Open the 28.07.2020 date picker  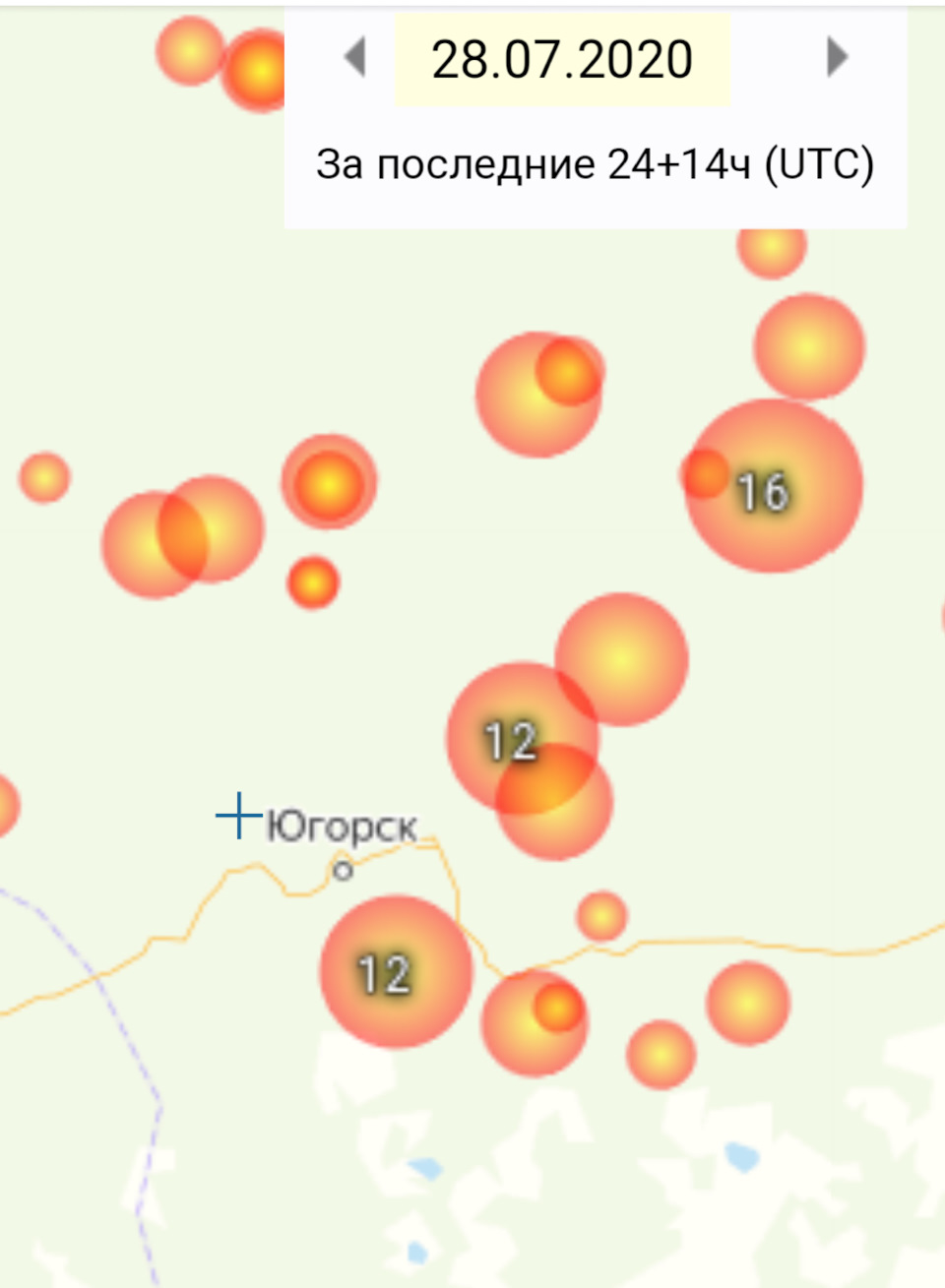561,59
